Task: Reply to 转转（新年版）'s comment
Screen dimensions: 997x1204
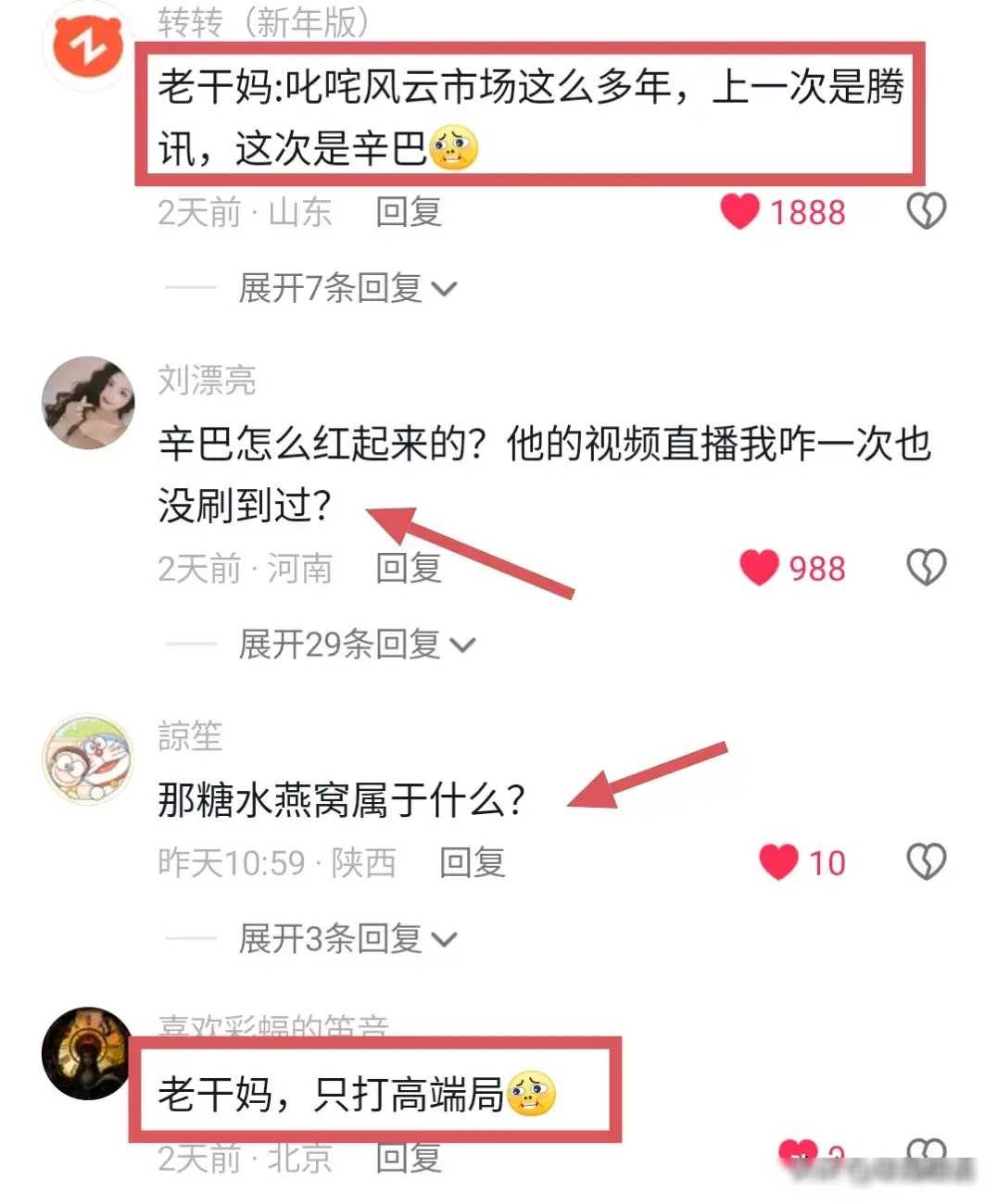Action: pos(408,212)
